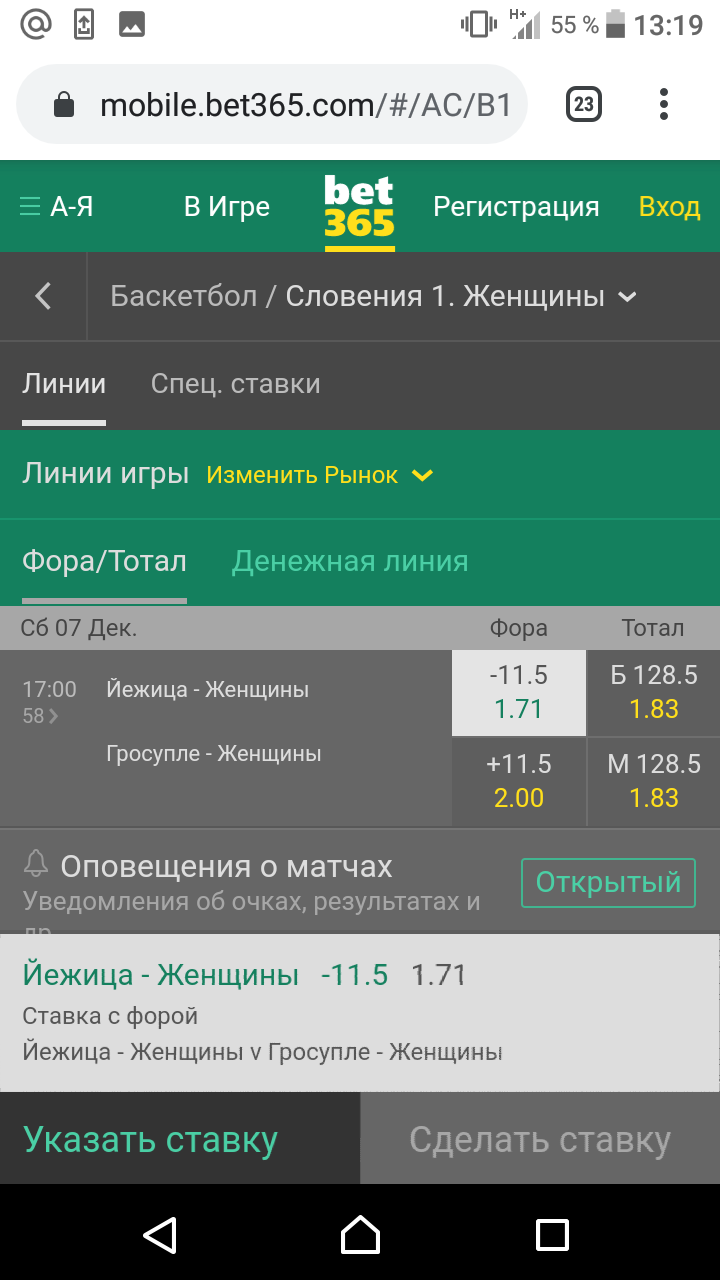Tap the Открытый button for match alerts
Screen dimensions: 720x1280
pyautogui.click(x=608, y=882)
